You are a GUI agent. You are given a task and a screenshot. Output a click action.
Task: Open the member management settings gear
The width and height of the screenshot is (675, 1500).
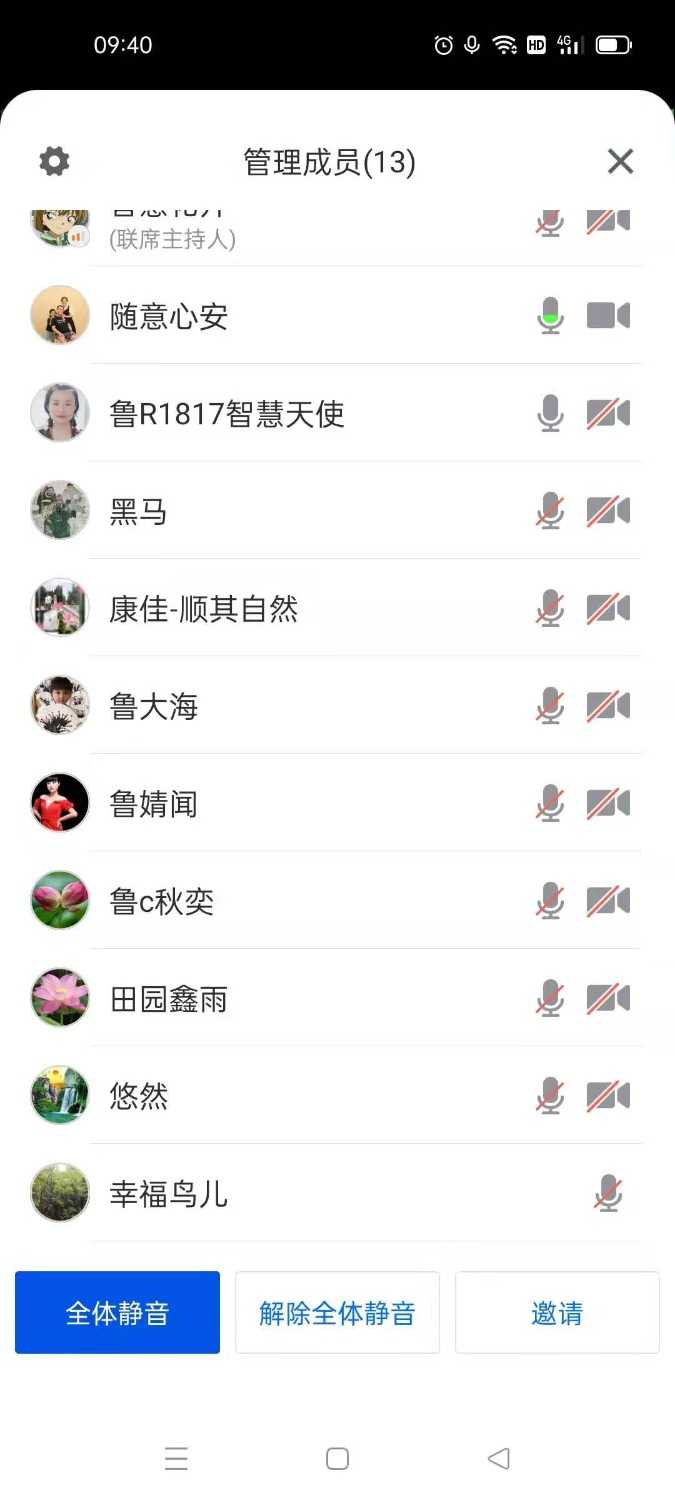coord(54,161)
